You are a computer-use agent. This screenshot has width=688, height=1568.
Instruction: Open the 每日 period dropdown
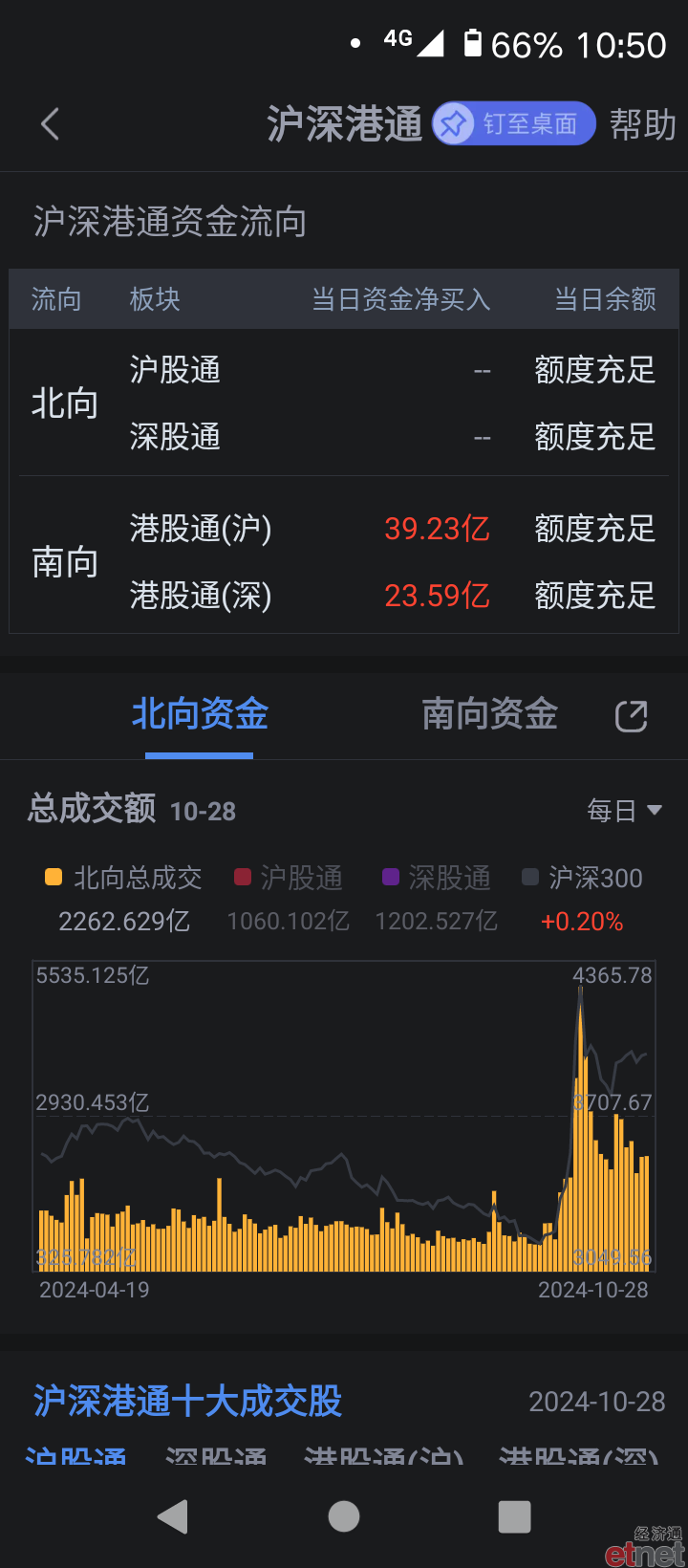[624, 811]
